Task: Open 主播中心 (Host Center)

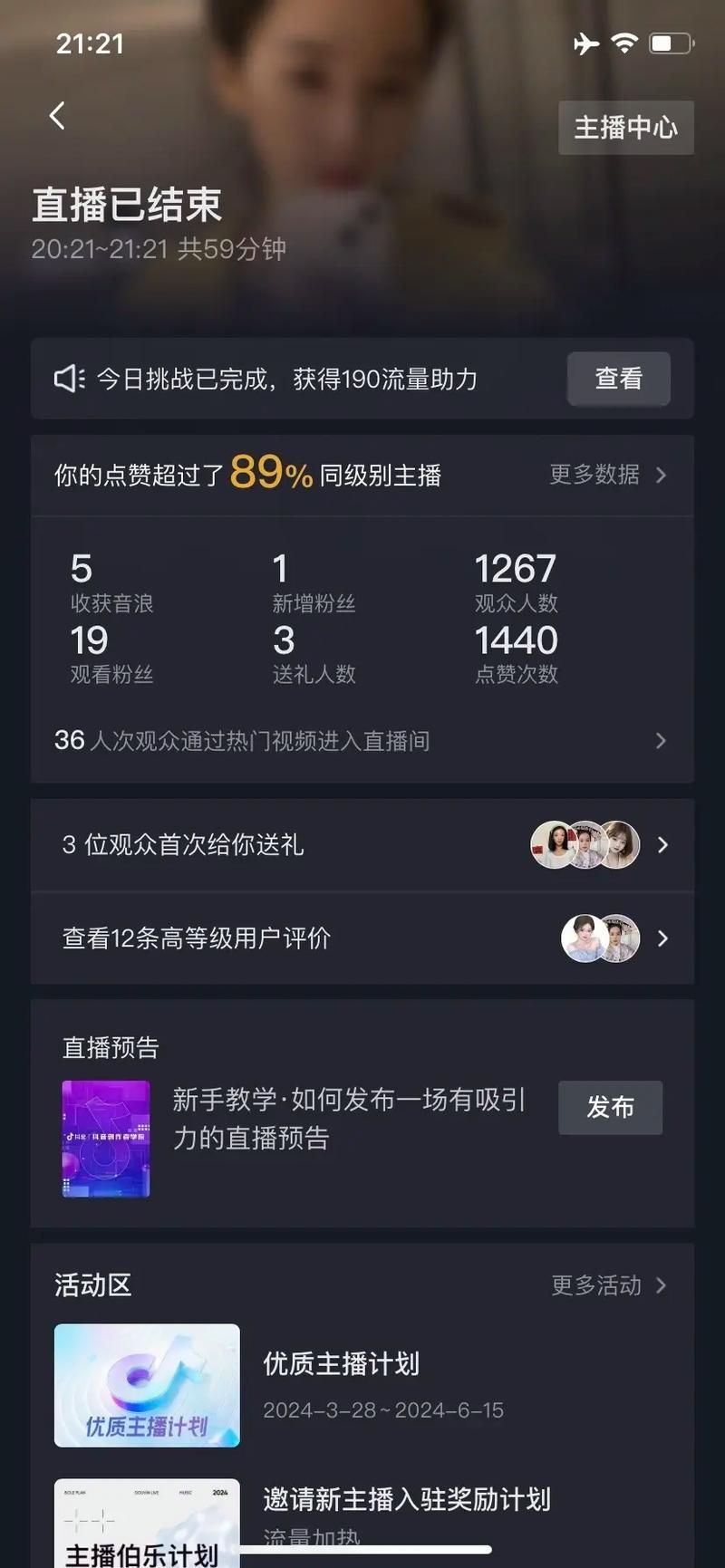Action: point(625,128)
